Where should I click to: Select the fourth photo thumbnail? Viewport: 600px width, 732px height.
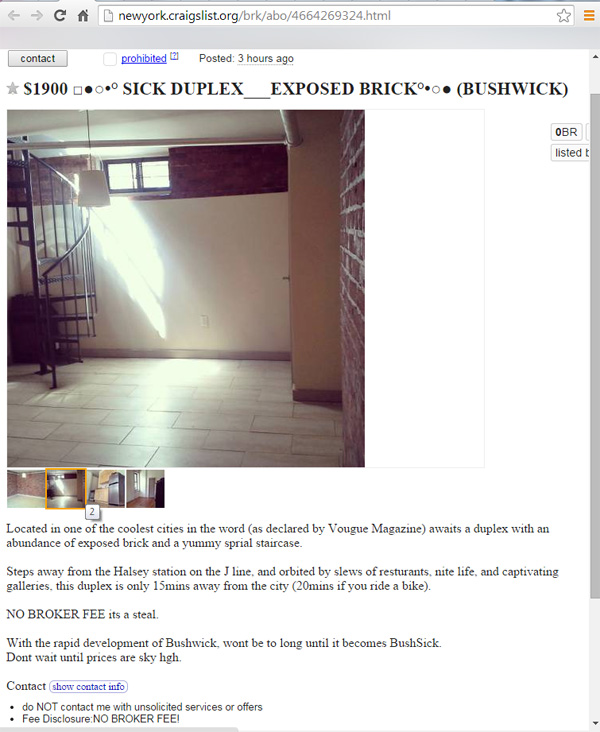pyautogui.click(x=145, y=489)
